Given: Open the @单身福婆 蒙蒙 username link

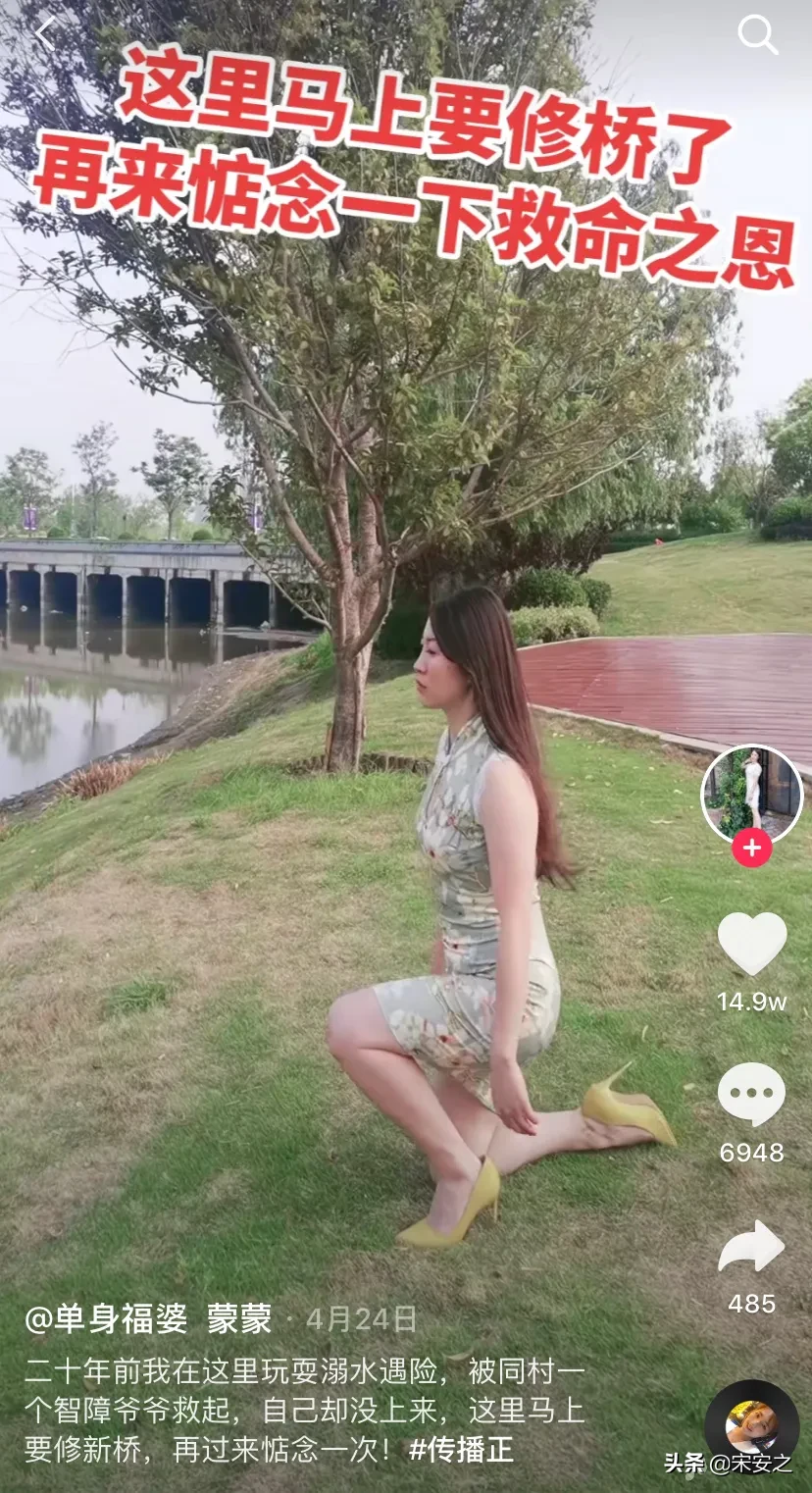Looking at the screenshot, I should pos(148,1319).
